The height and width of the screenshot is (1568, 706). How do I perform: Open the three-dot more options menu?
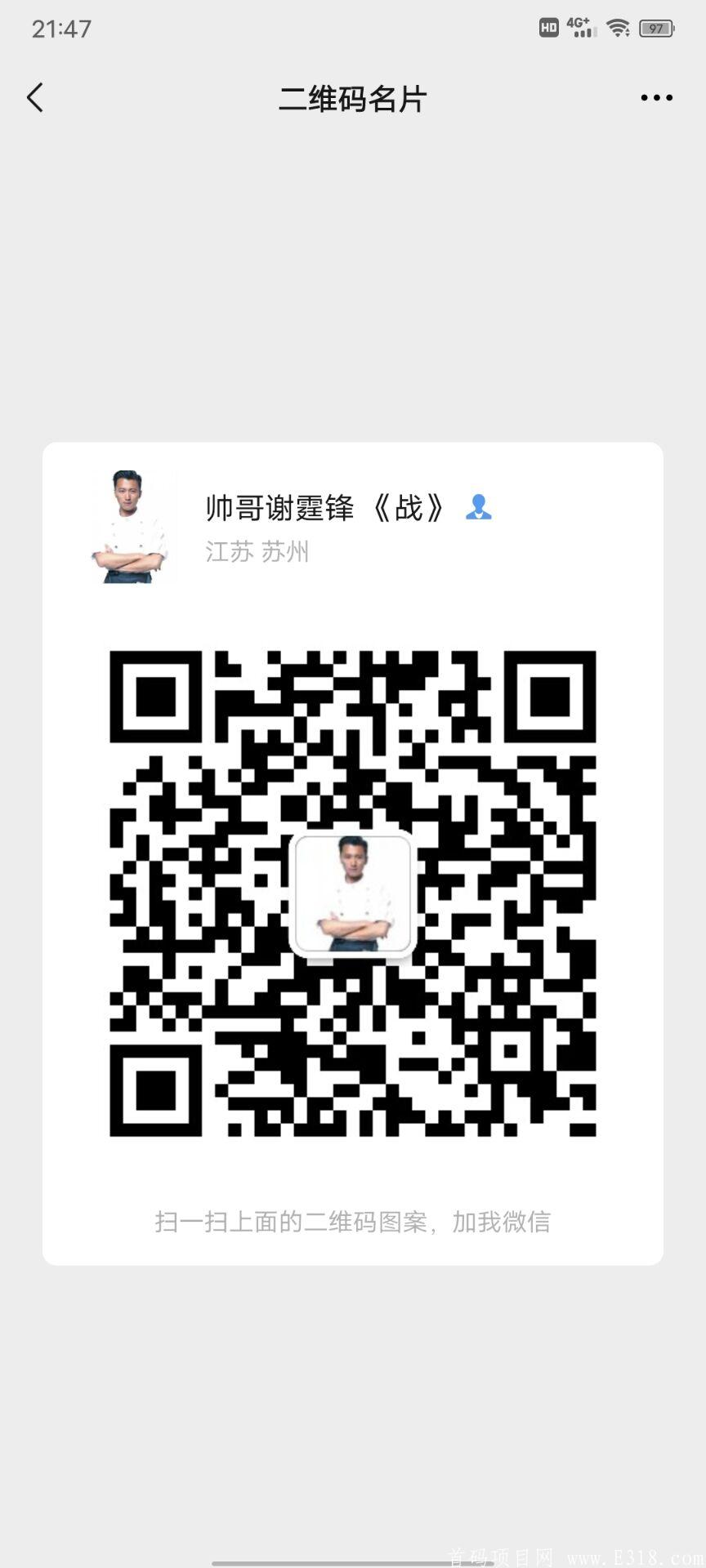[x=656, y=98]
